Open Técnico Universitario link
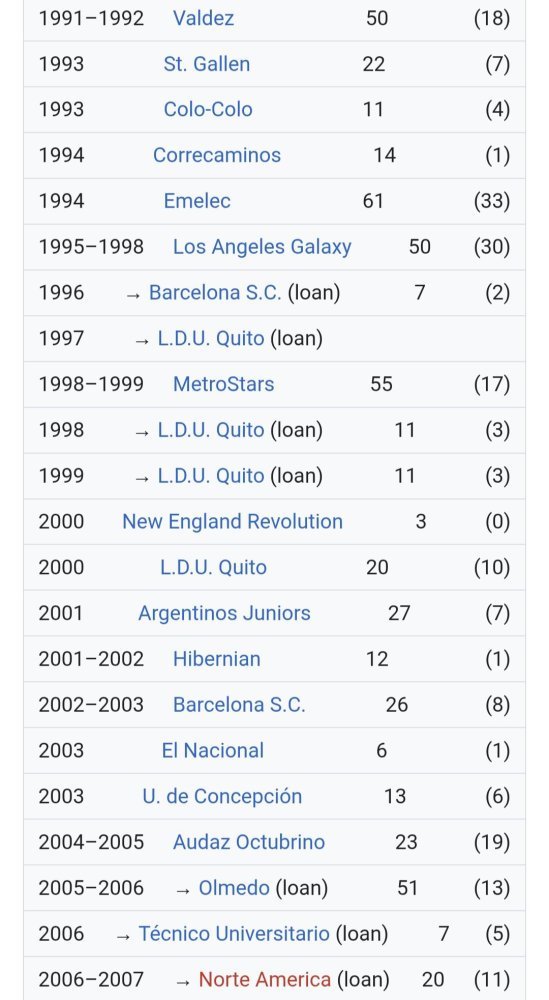Screen dimensions: 549x1000 click(234, 934)
